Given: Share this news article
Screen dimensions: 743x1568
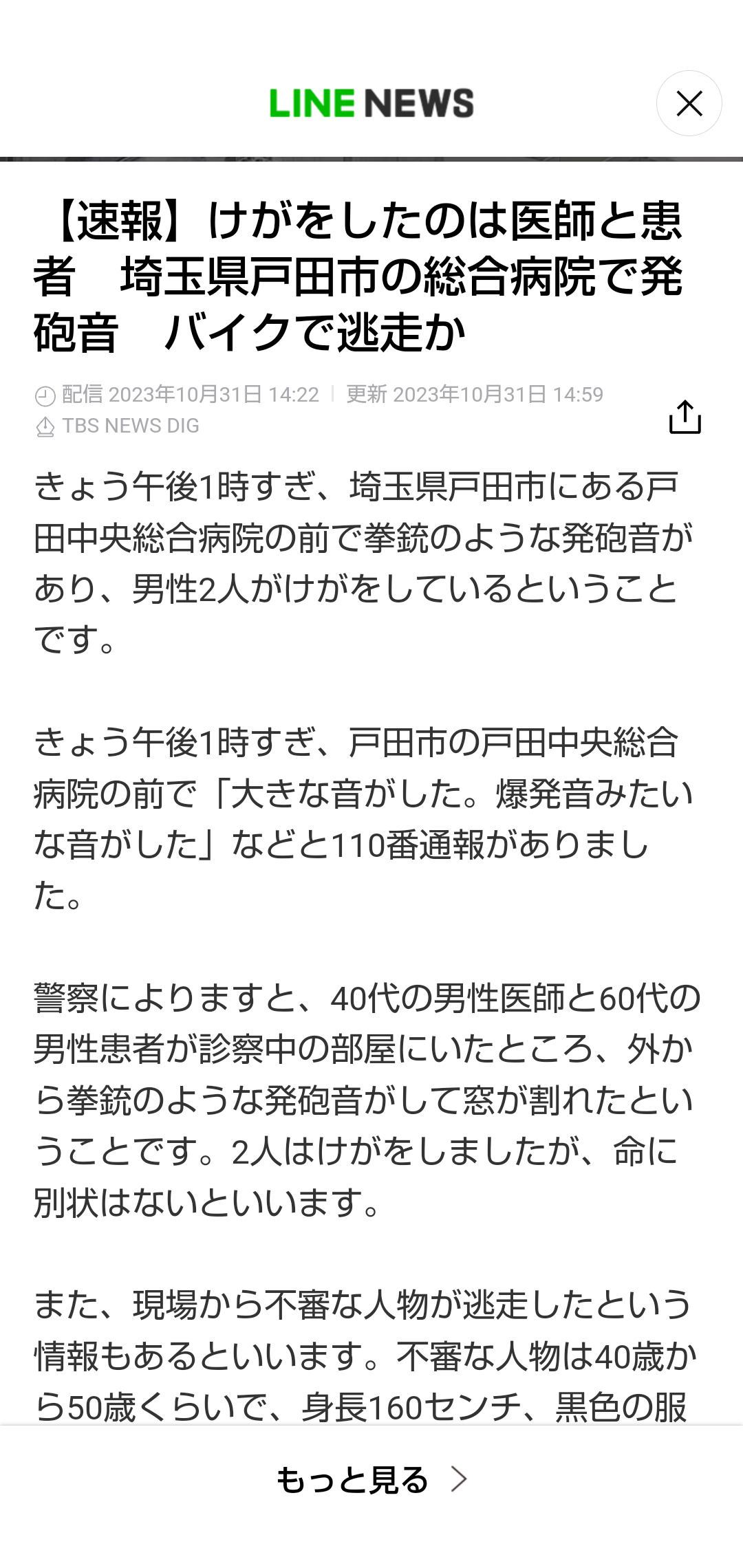Looking at the screenshot, I should point(685,417).
